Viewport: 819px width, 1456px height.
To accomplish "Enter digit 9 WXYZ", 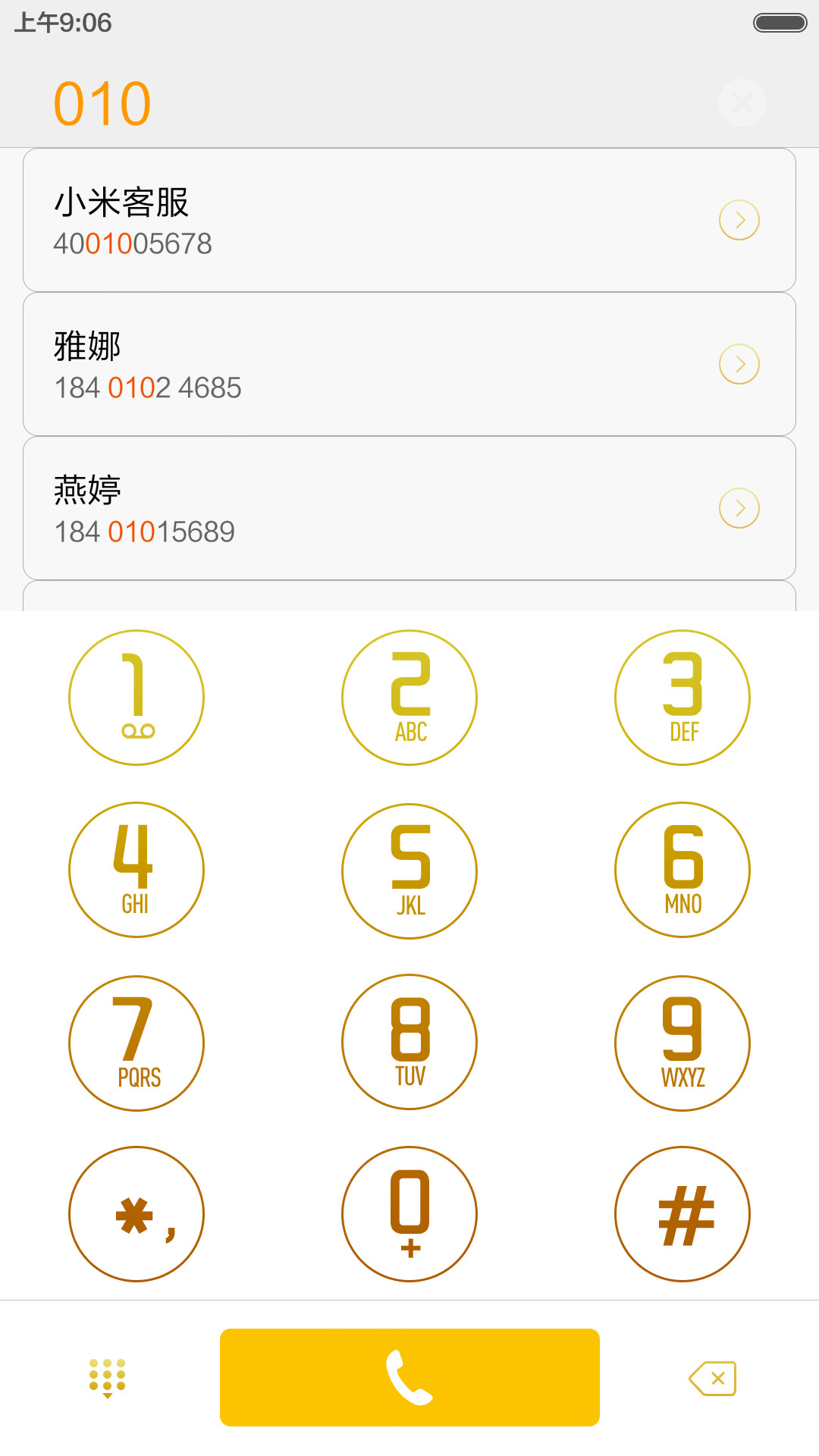I will (682, 1043).
